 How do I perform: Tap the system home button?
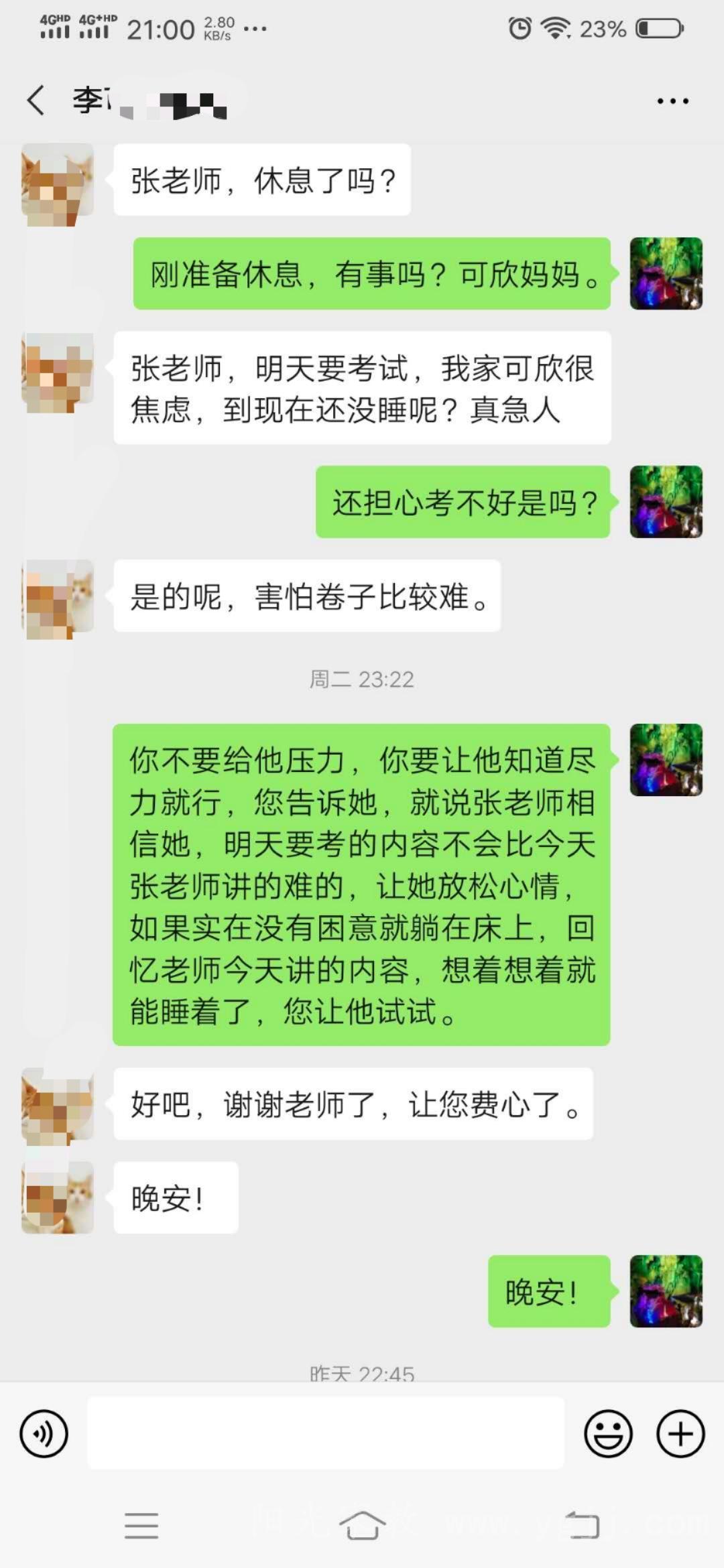pyautogui.click(x=362, y=1526)
